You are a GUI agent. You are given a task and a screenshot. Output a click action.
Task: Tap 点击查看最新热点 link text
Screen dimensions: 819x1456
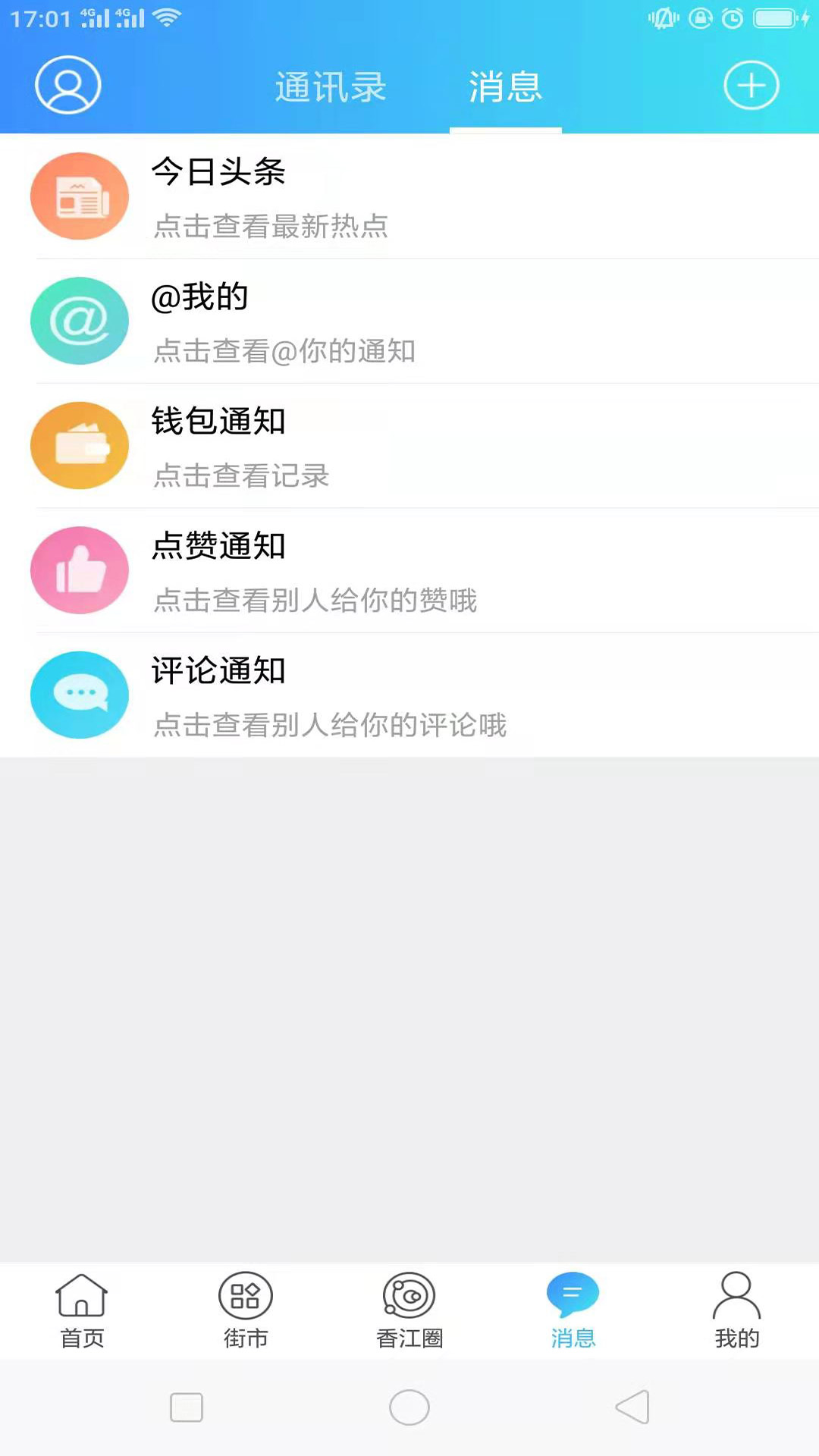270,226
